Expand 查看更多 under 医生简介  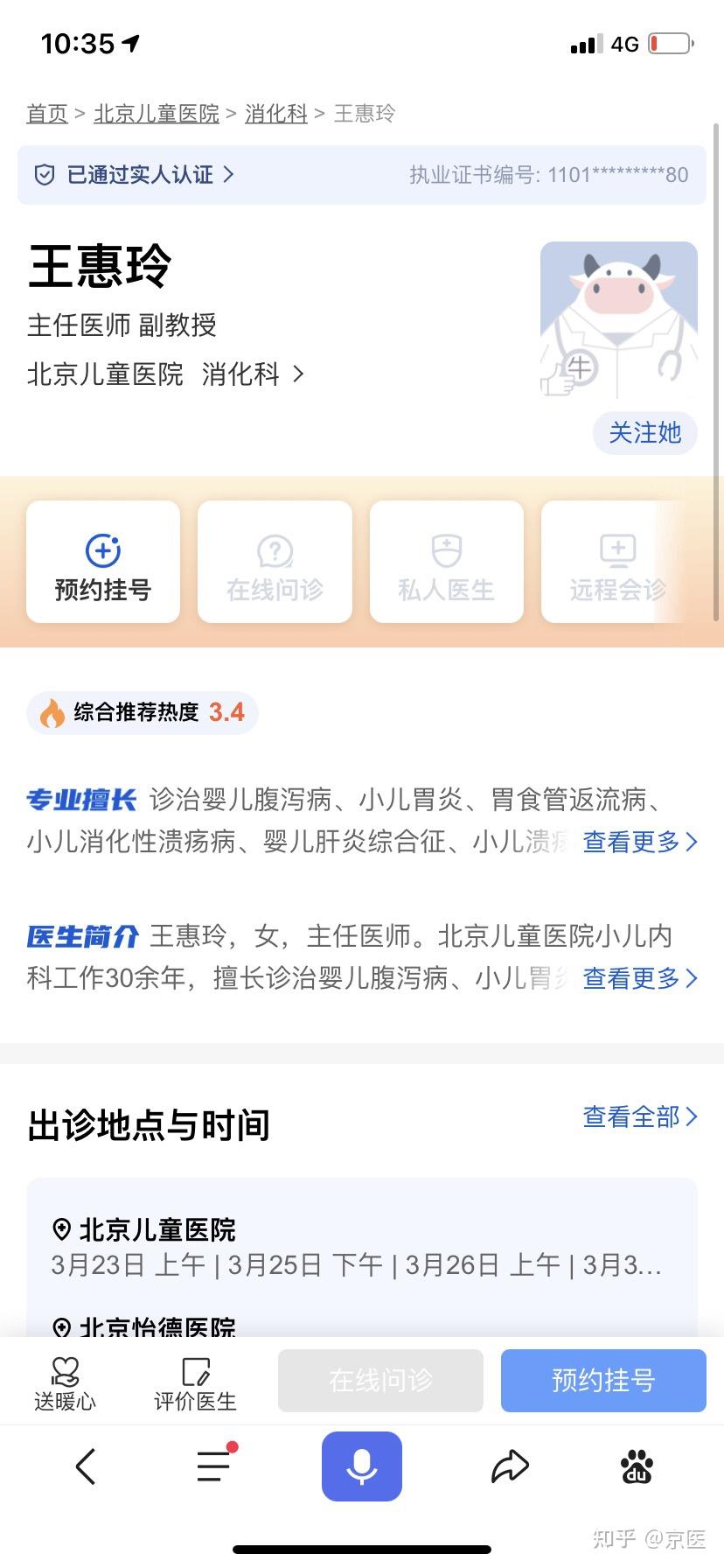click(640, 978)
